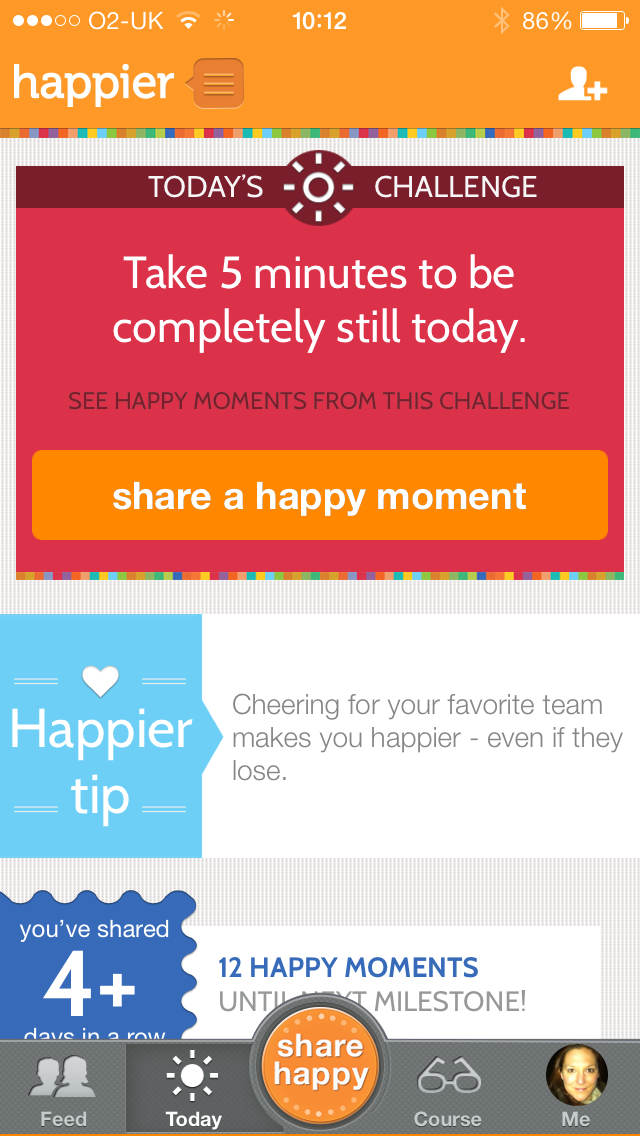Tap the share a happy moment button
Viewport: 640px width, 1136px height.
coord(320,496)
